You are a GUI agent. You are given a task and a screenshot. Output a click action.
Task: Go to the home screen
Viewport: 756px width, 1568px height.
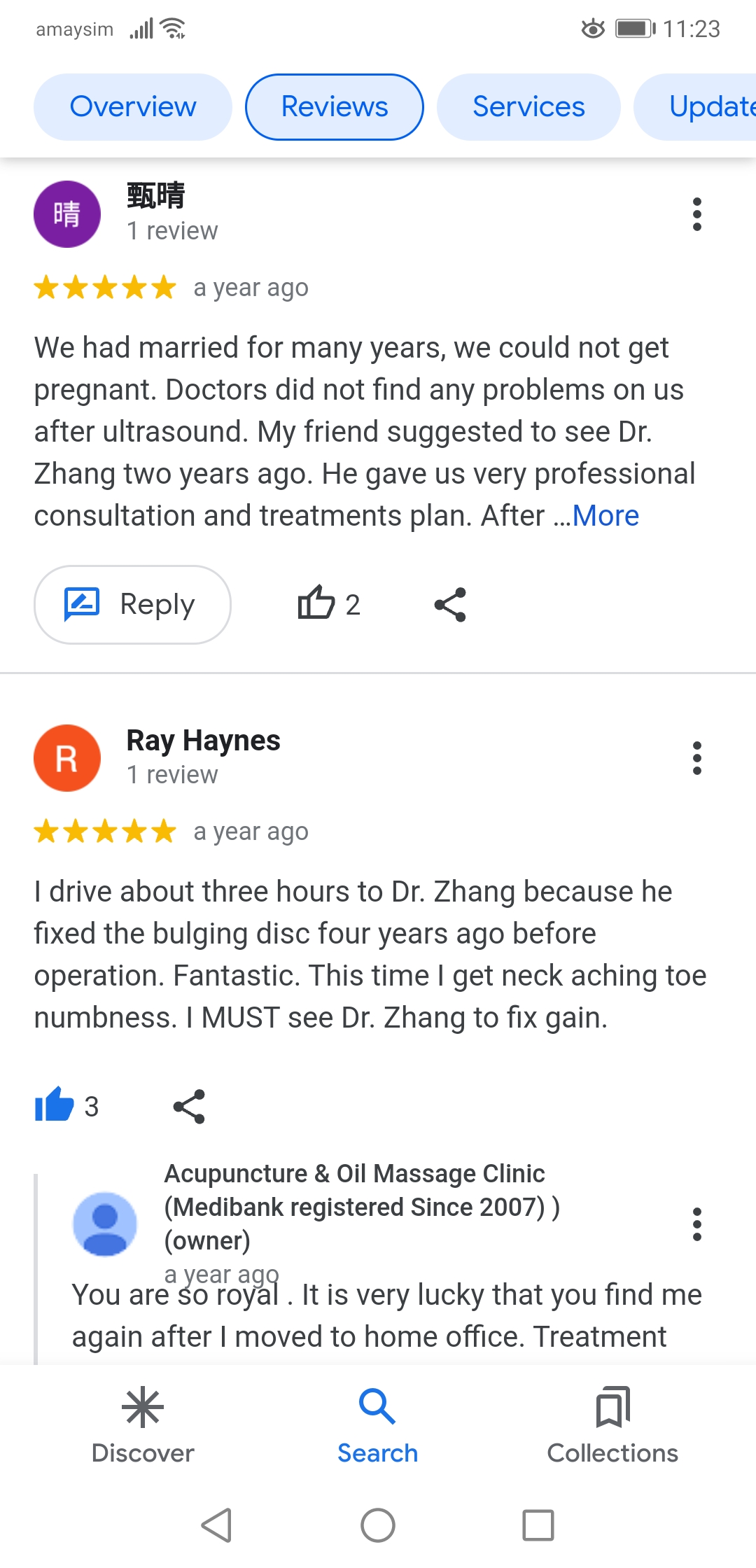click(x=378, y=1525)
